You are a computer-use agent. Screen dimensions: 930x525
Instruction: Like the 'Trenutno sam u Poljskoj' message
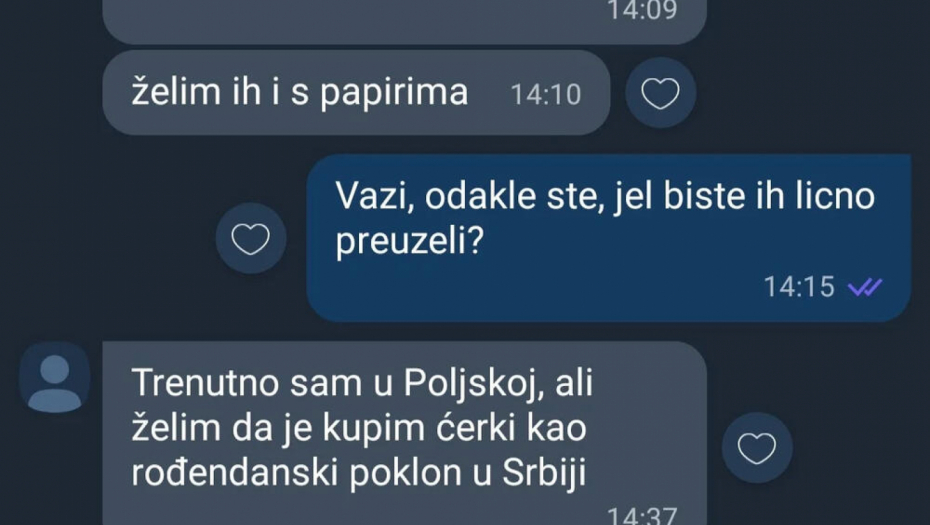click(x=757, y=448)
